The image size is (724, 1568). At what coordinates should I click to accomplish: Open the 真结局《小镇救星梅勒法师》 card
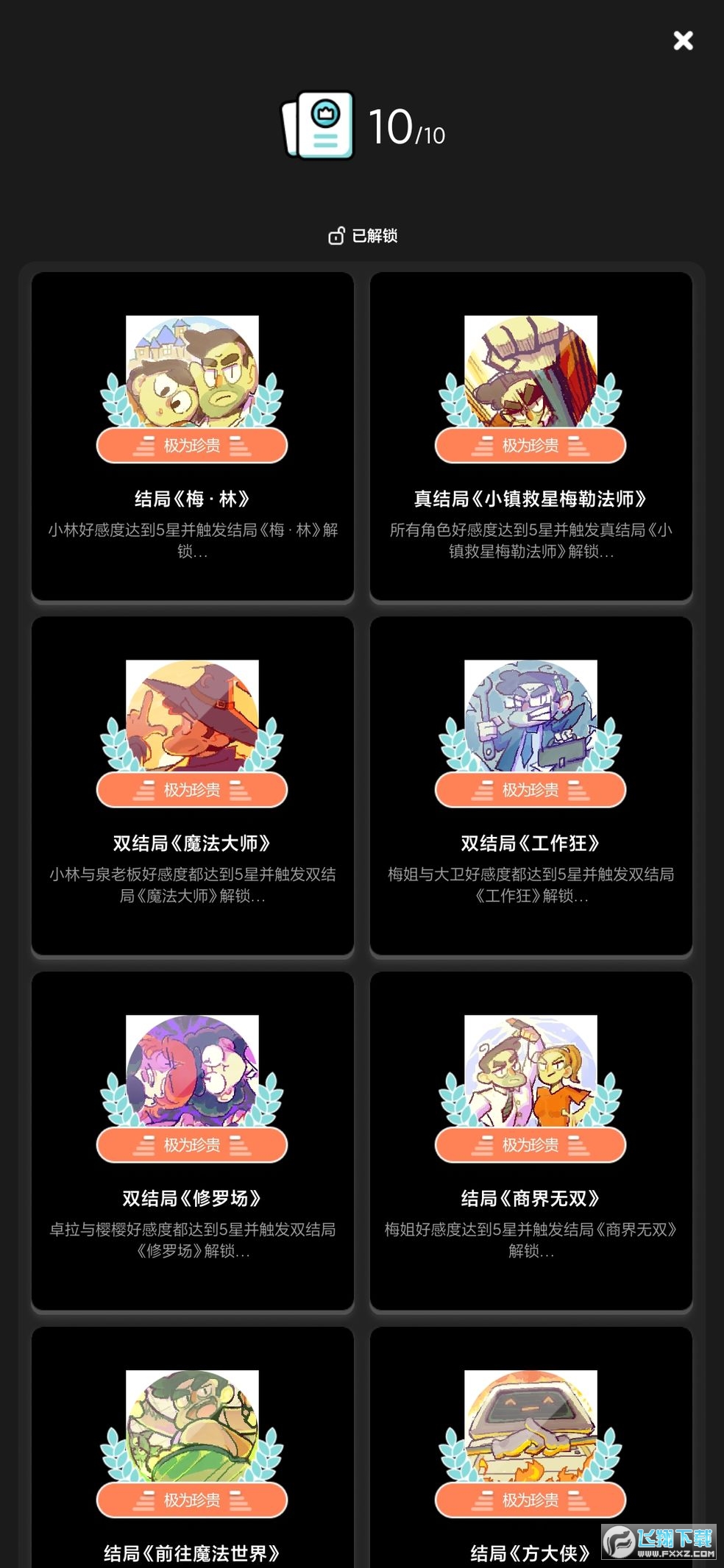[x=530, y=437]
